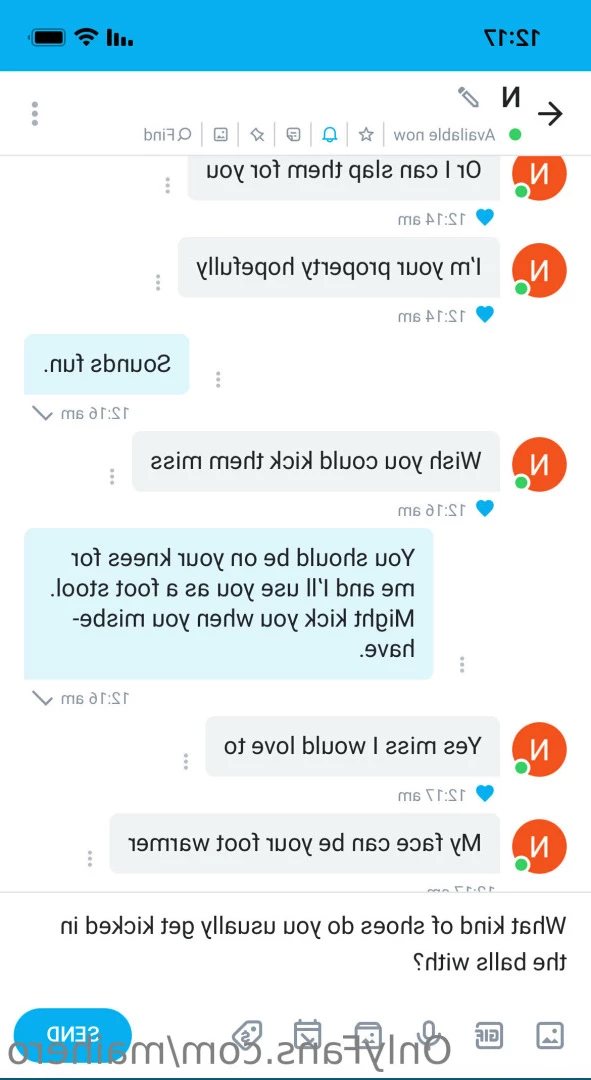The height and width of the screenshot is (1080, 591).
Task: Open options for 'Wish you could kick them miss'
Action: pos(112,477)
